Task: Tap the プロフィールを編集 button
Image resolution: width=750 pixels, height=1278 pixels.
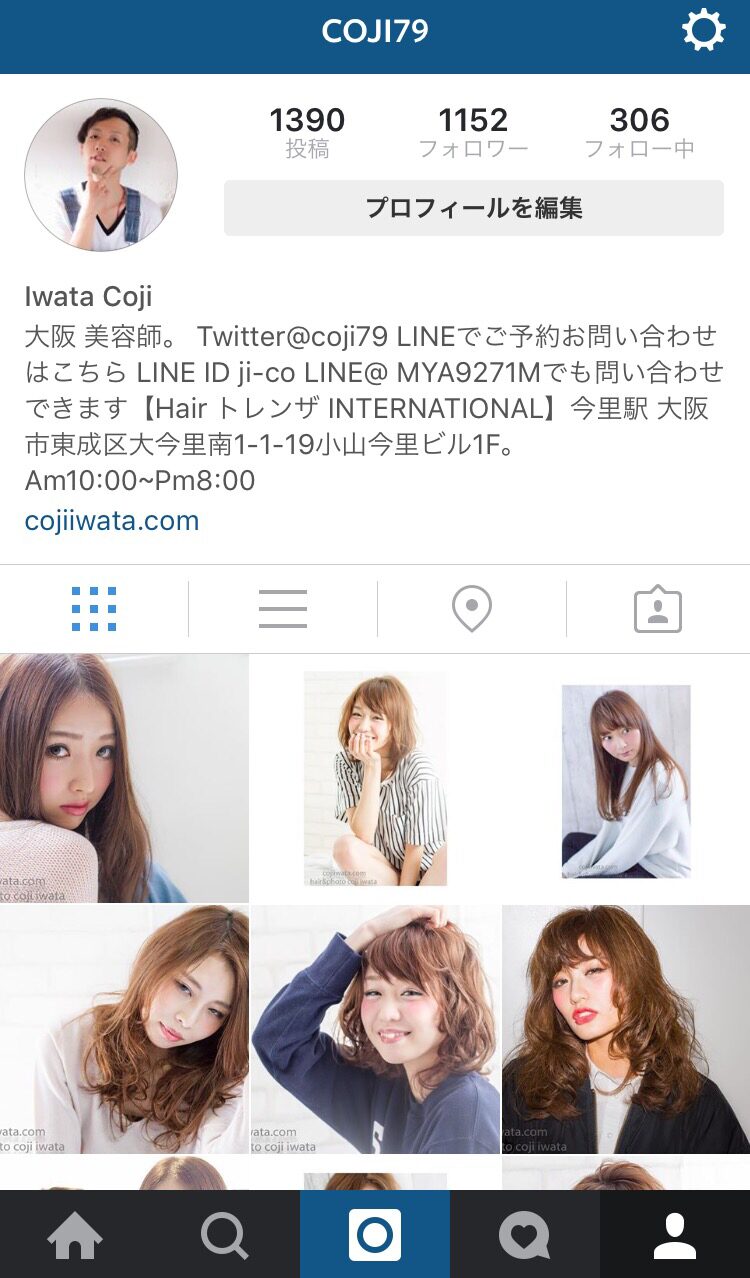Action: (473, 208)
